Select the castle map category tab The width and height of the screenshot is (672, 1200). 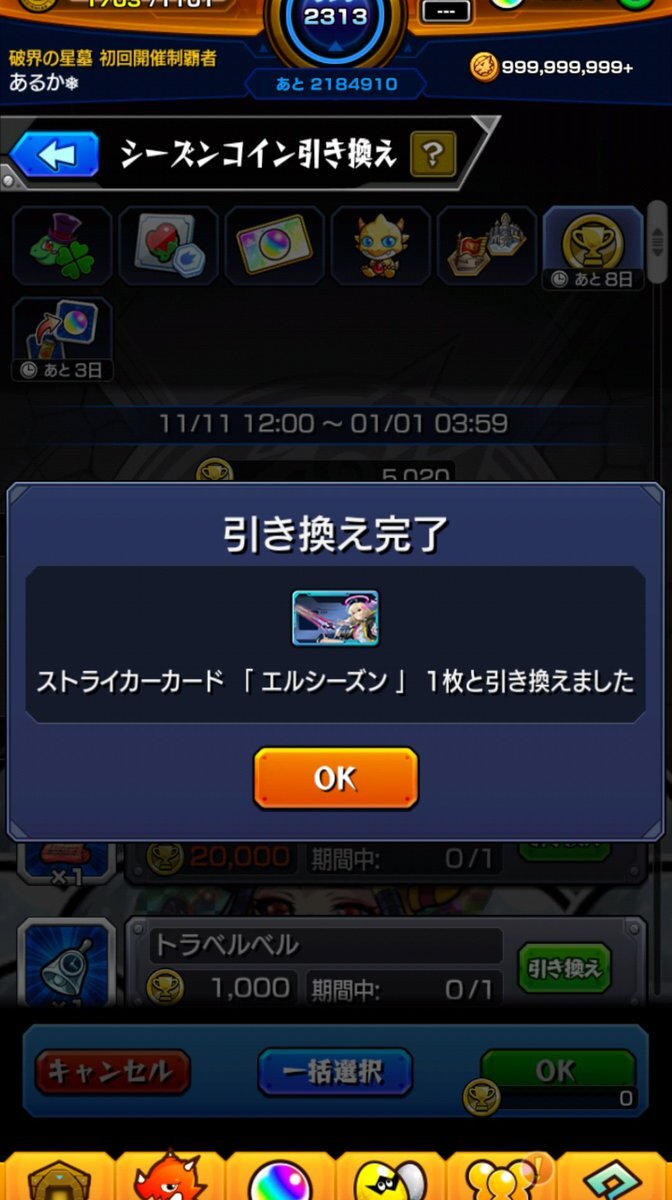pyautogui.click(x=486, y=246)
